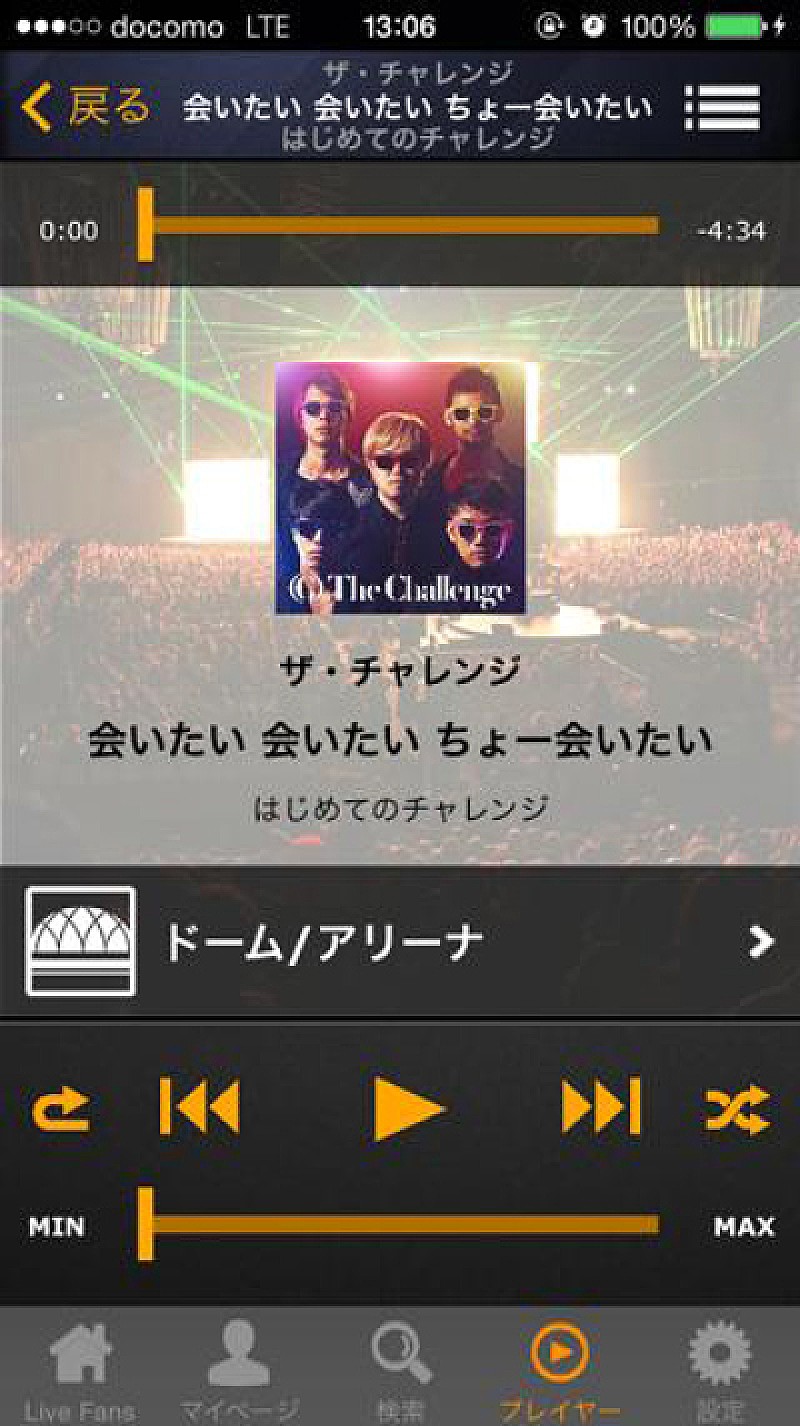Tap the playback progress bar
Screen dimensions: 800x1426
(400, 225)
